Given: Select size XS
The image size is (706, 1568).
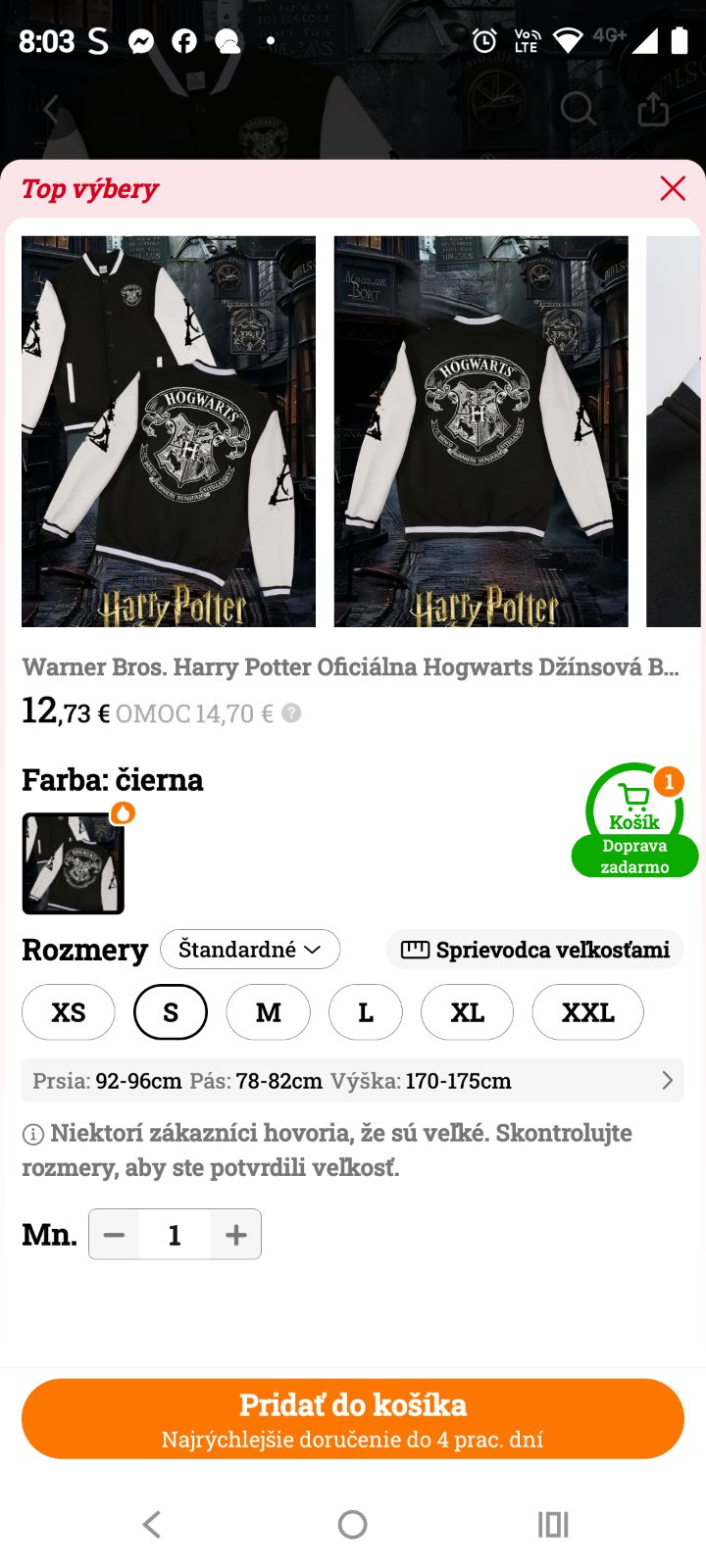Looking at the screenshot, I should coord(69,1012).
